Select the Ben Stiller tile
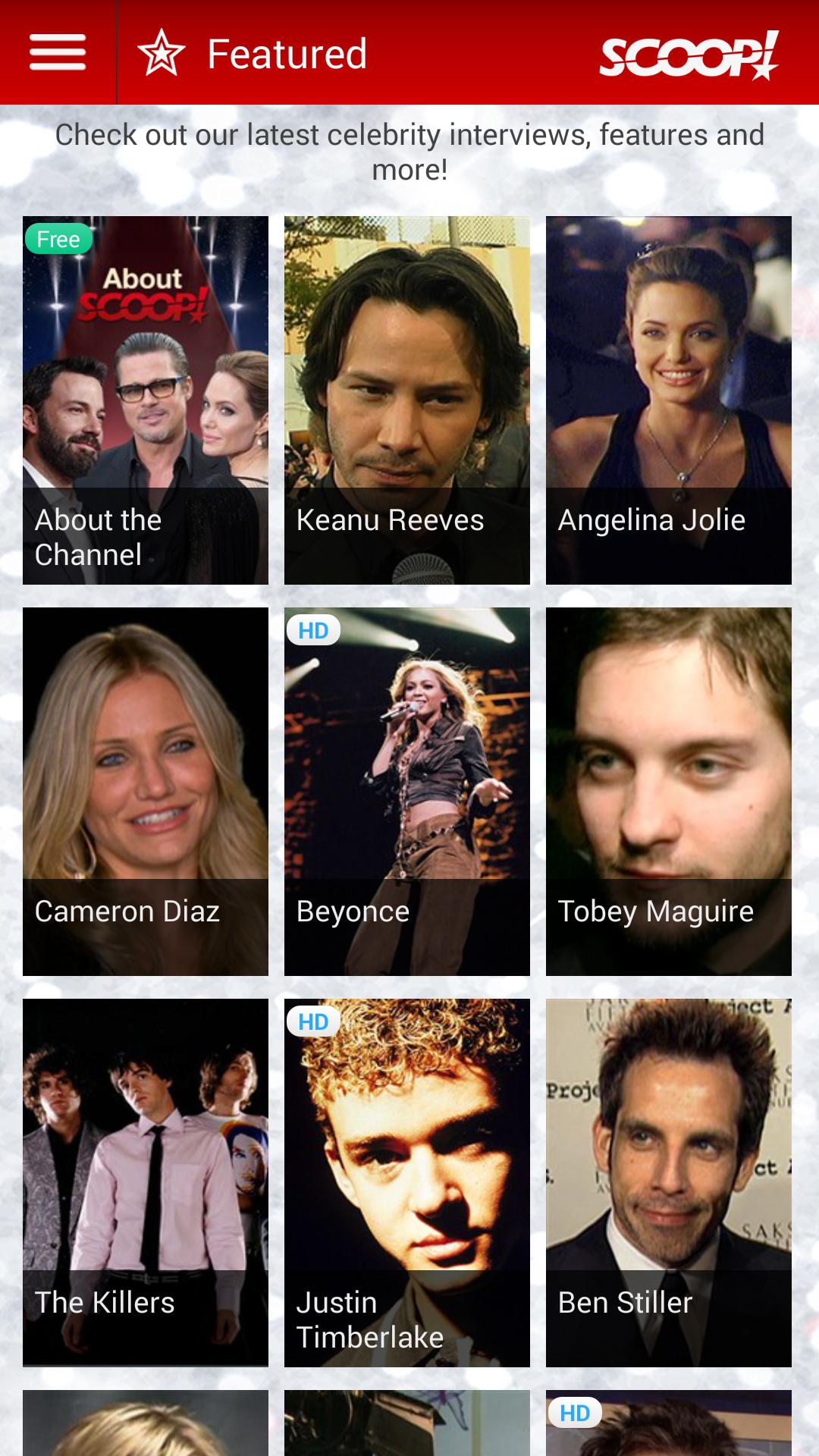 [669, 1183]
